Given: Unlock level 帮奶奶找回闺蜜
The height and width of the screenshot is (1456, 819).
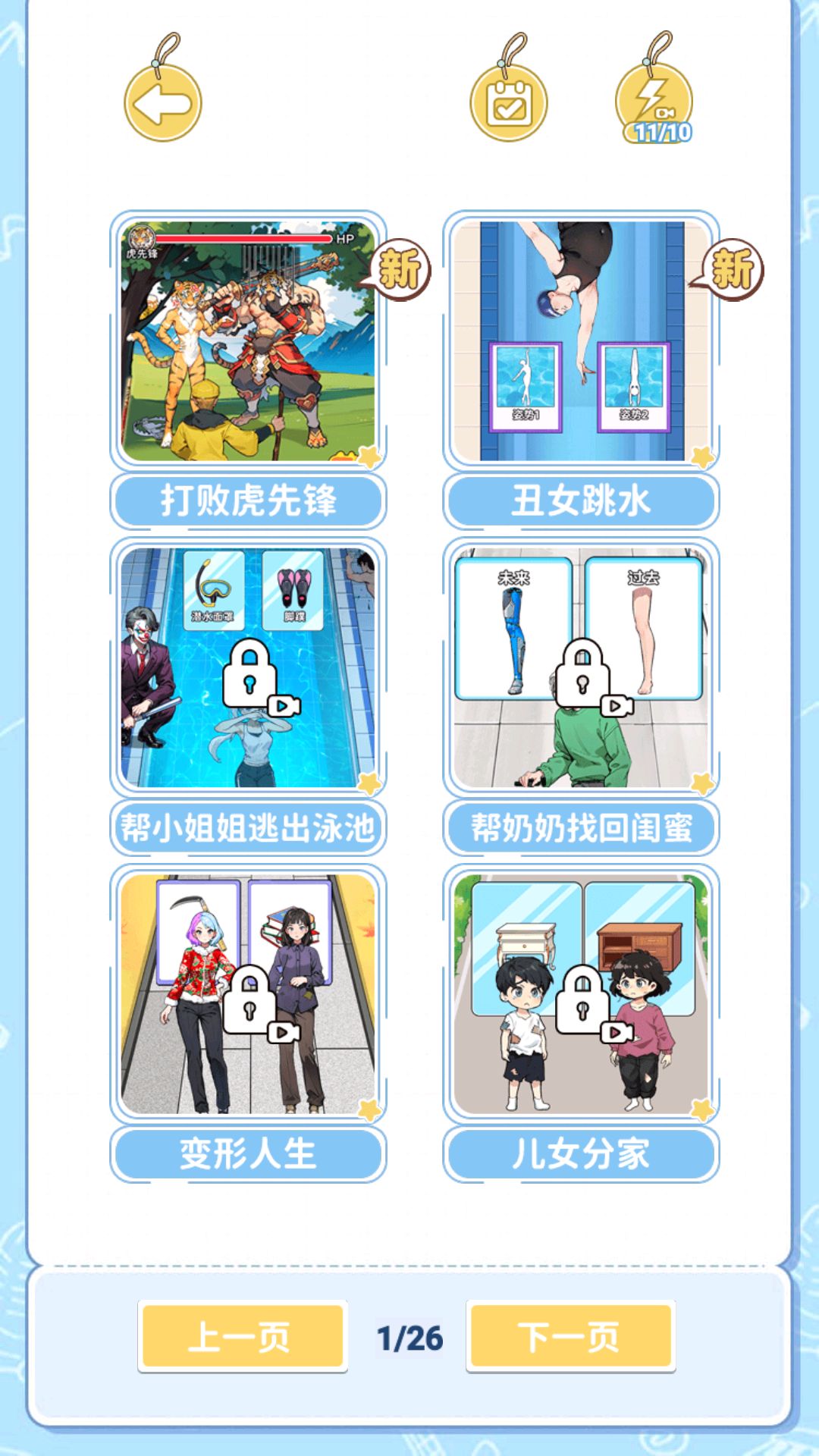Looking at the screenshot, I should (x=581, y=669).
